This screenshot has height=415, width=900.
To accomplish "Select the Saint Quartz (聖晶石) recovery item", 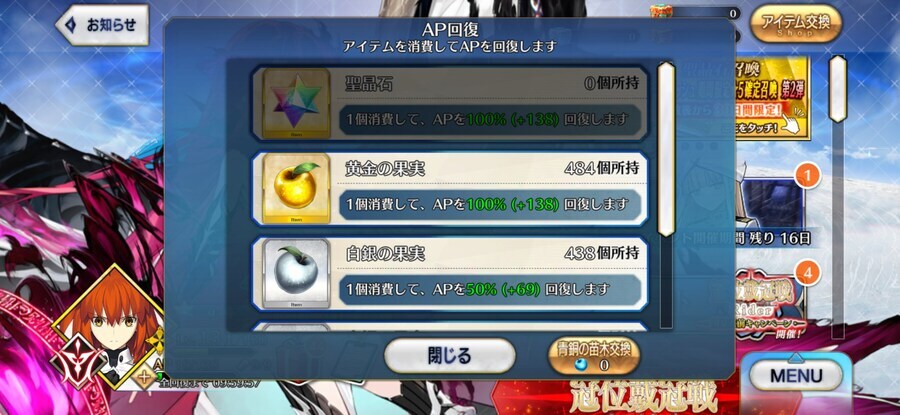I will (x=449, y=103).
